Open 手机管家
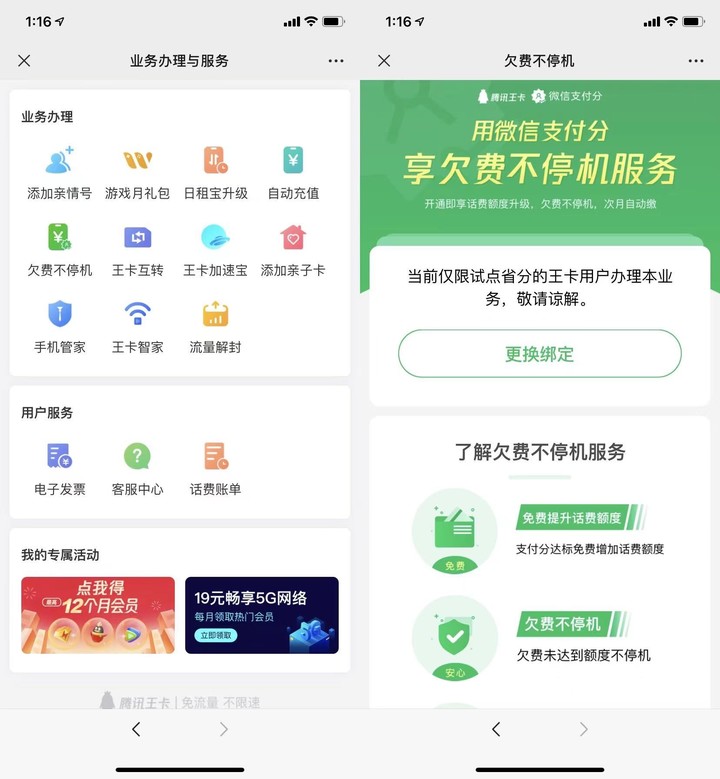 click(x=60, y=326)
